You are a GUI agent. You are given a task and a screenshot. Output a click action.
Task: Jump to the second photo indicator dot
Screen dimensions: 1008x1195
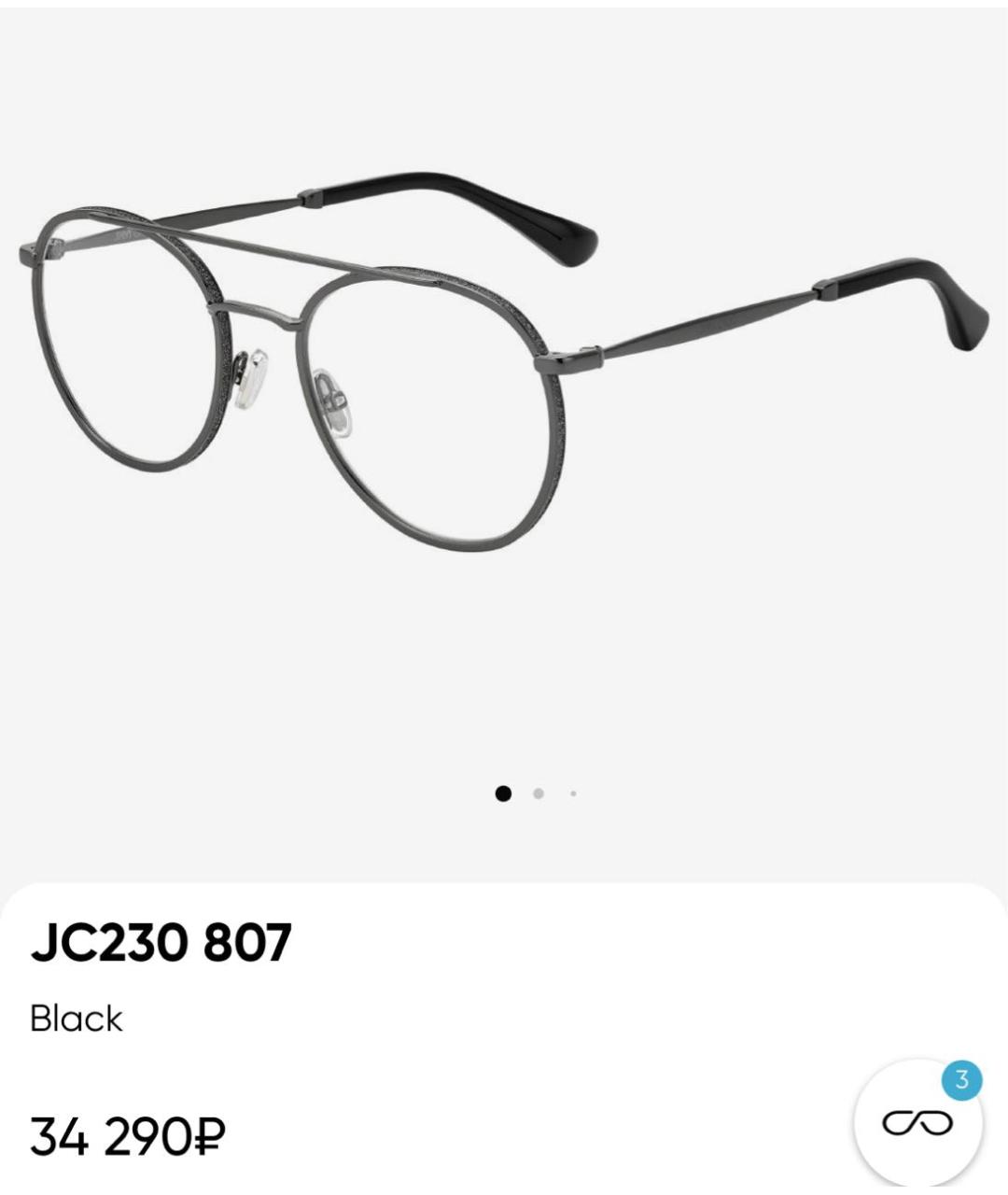539,794
